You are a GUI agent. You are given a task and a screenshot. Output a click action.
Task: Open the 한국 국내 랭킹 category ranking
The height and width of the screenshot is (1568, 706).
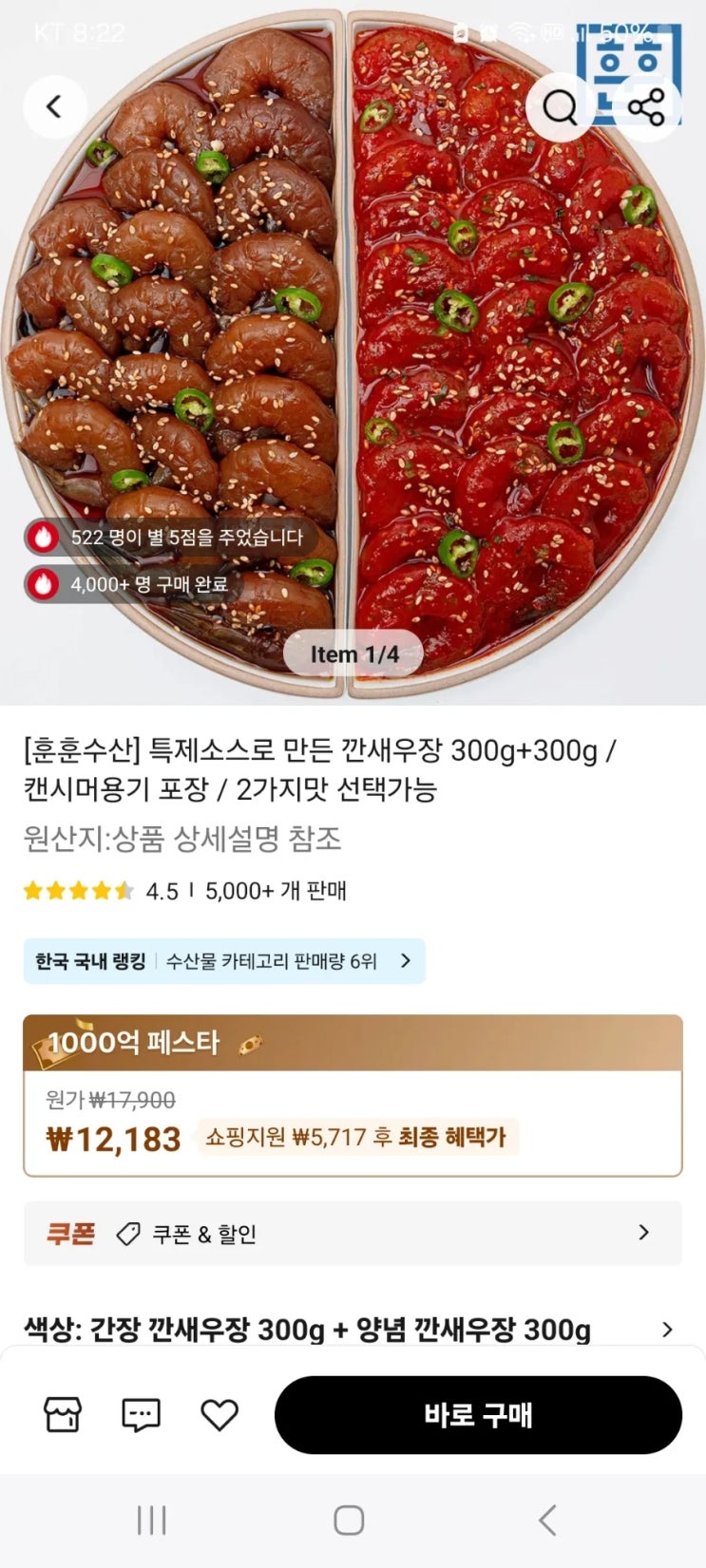(224, 961)
